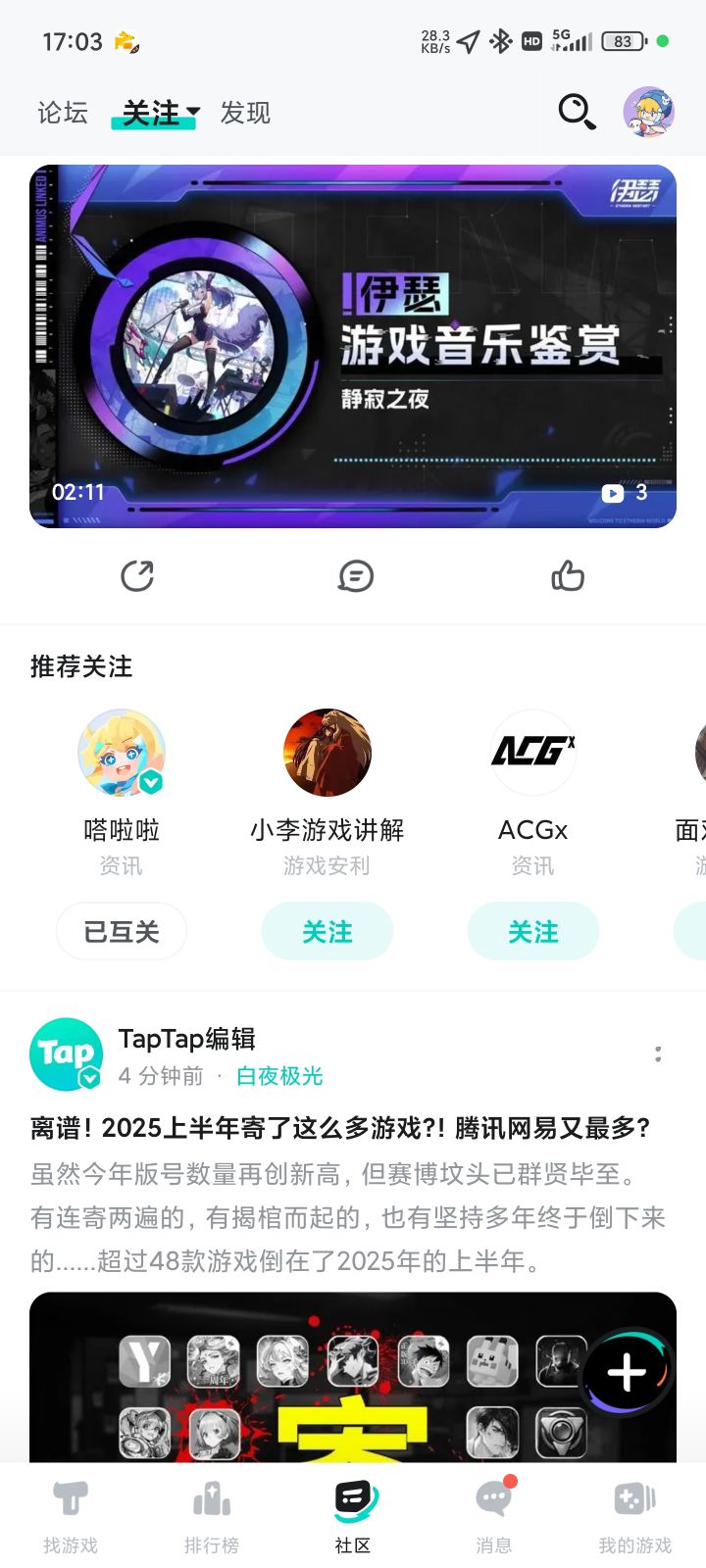Like the 伊瑟 video post
This screenshot has width=706, height=1568.
pos(568,576)
